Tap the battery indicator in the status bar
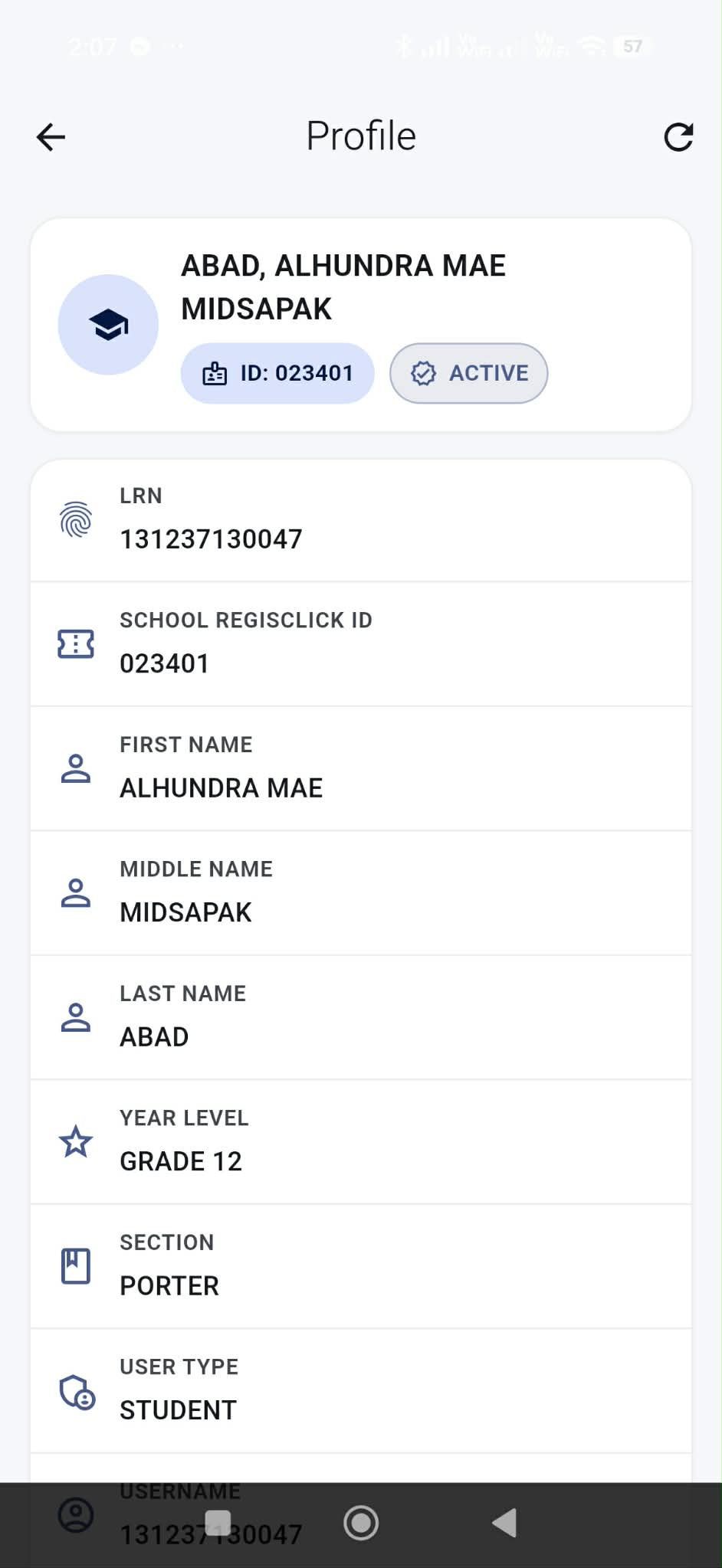This screenshot has height=1568, width=722. (630, 46)
